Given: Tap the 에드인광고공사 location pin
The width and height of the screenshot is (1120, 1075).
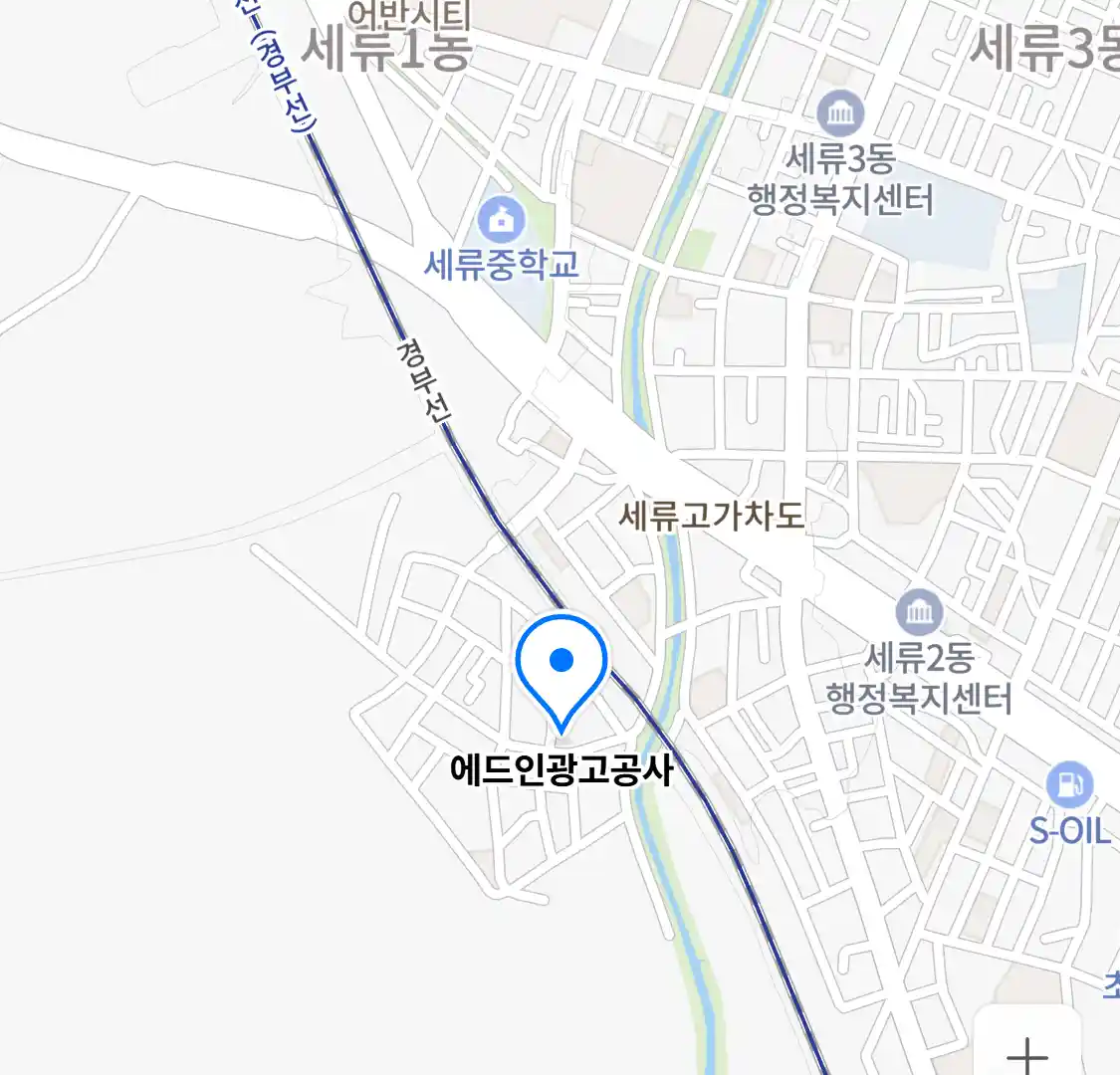Looking at the screenshot, I should point(562,669).
